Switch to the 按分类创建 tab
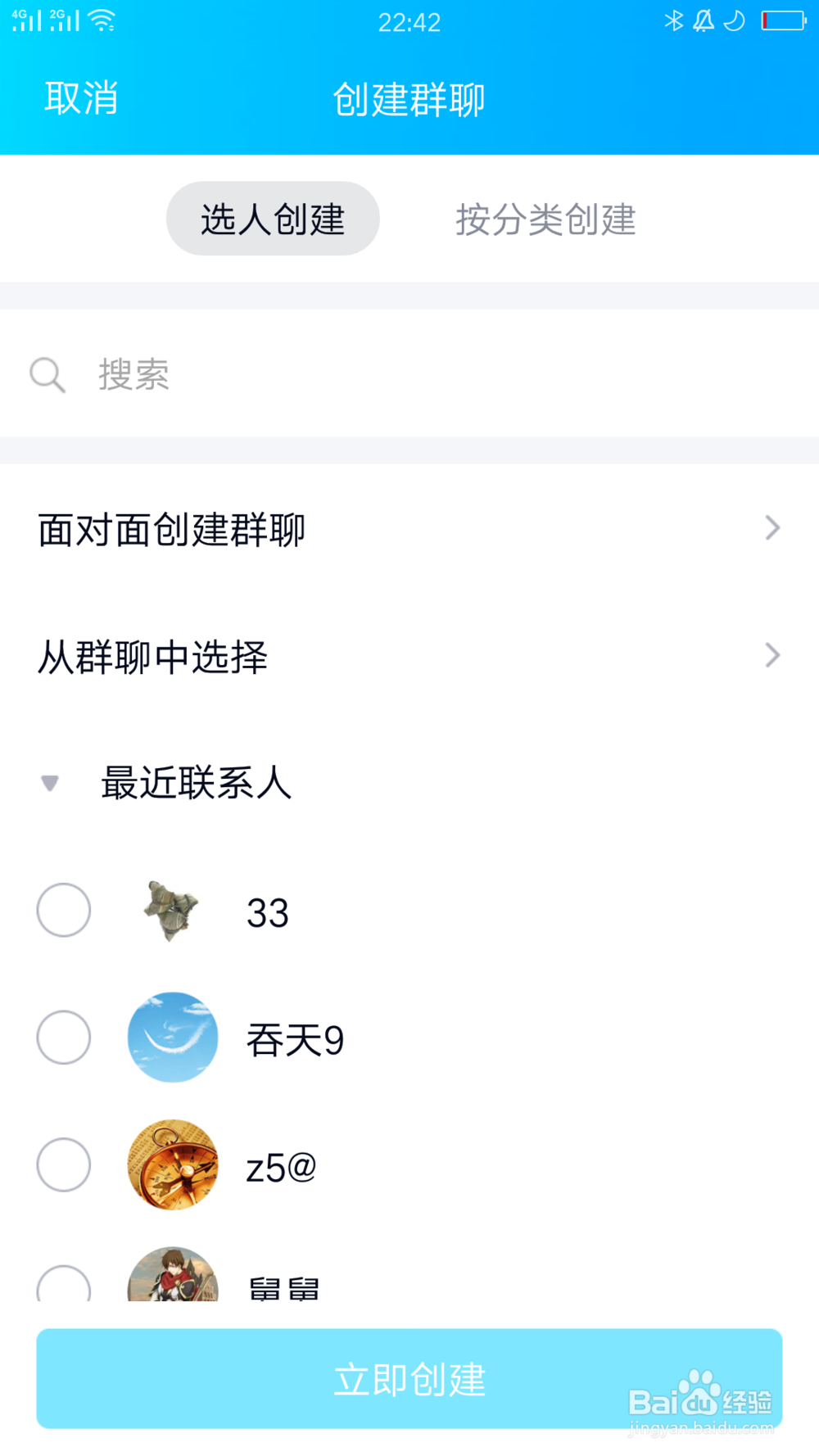 [x=546, y=219]
